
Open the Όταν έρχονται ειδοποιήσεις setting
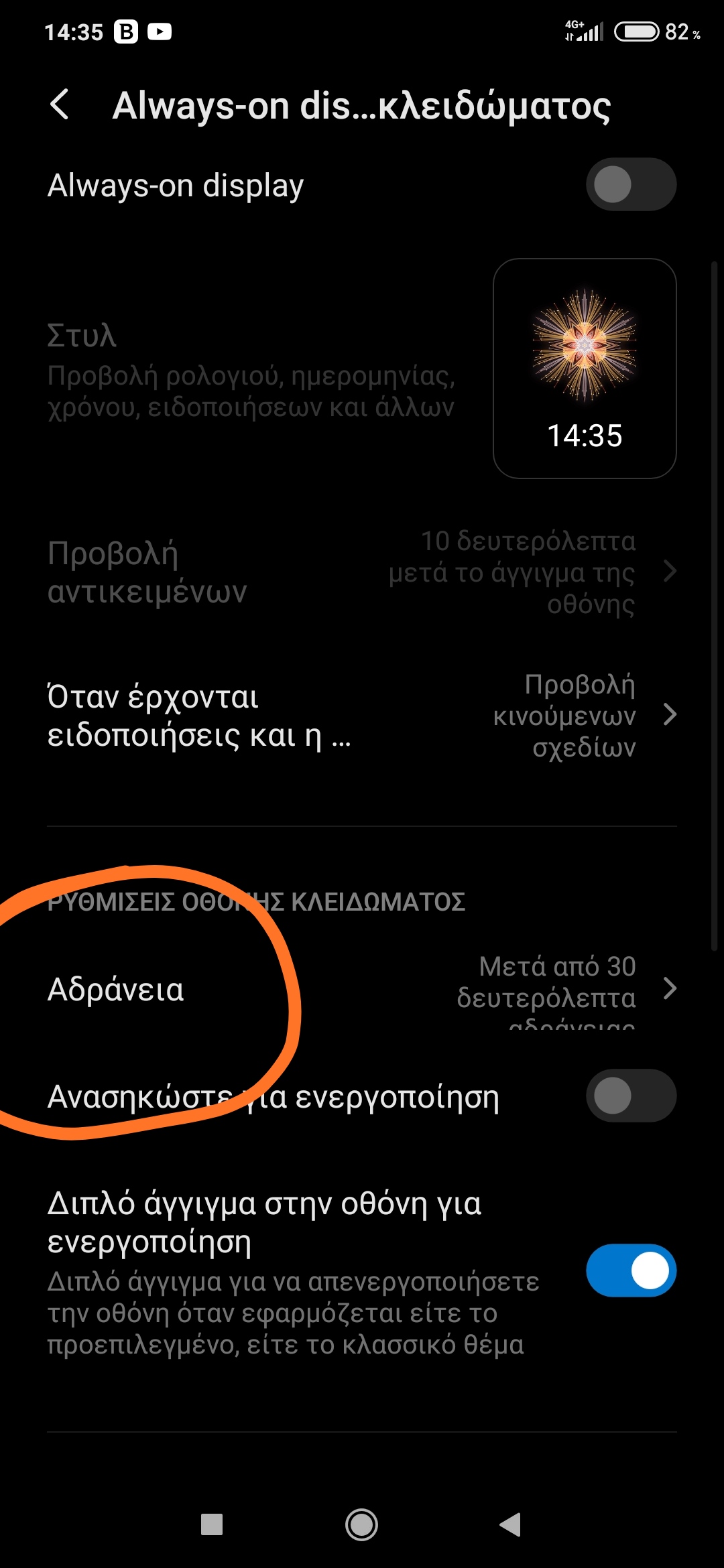(x=362, y=716)
